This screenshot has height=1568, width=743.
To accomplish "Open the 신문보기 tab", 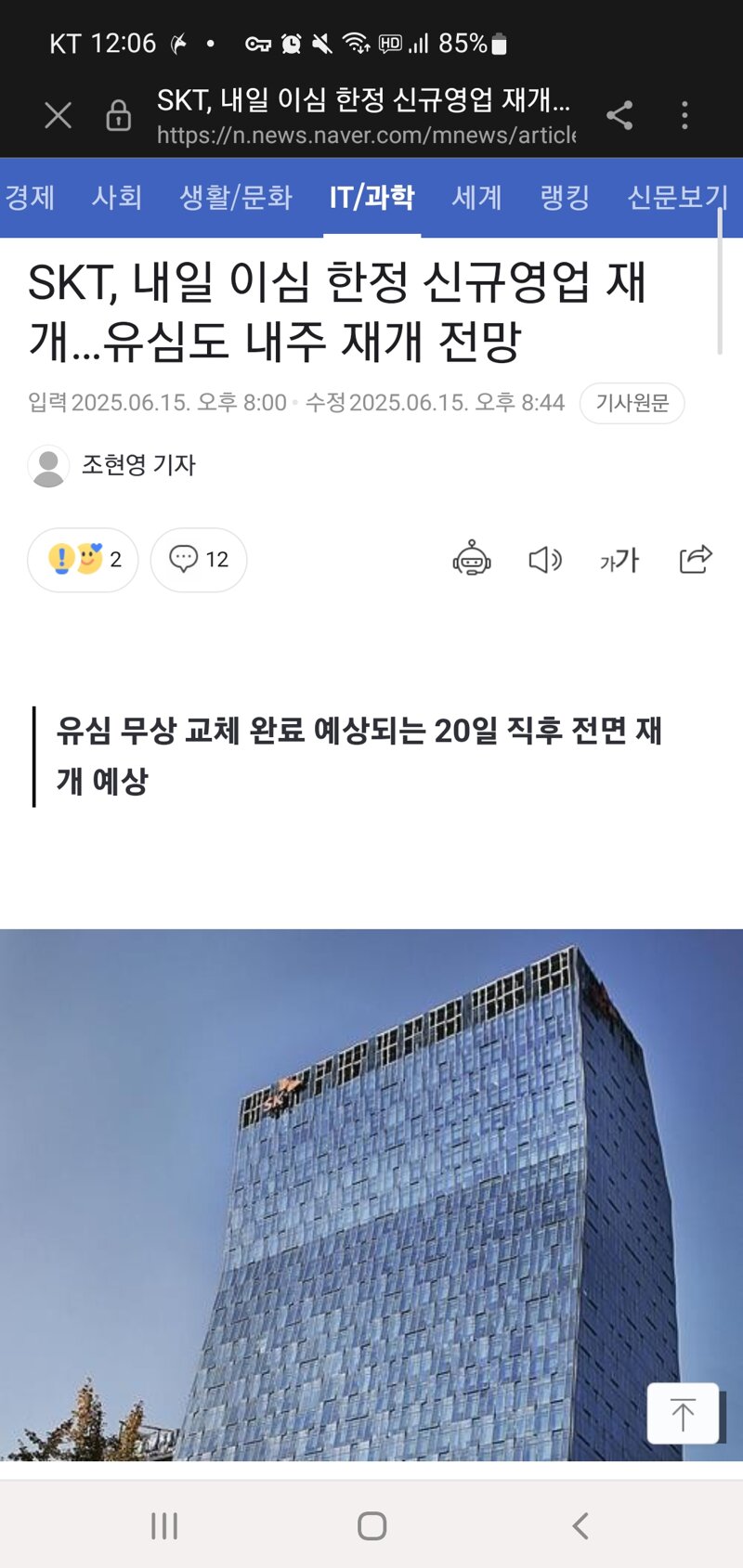I will (677, 197).
